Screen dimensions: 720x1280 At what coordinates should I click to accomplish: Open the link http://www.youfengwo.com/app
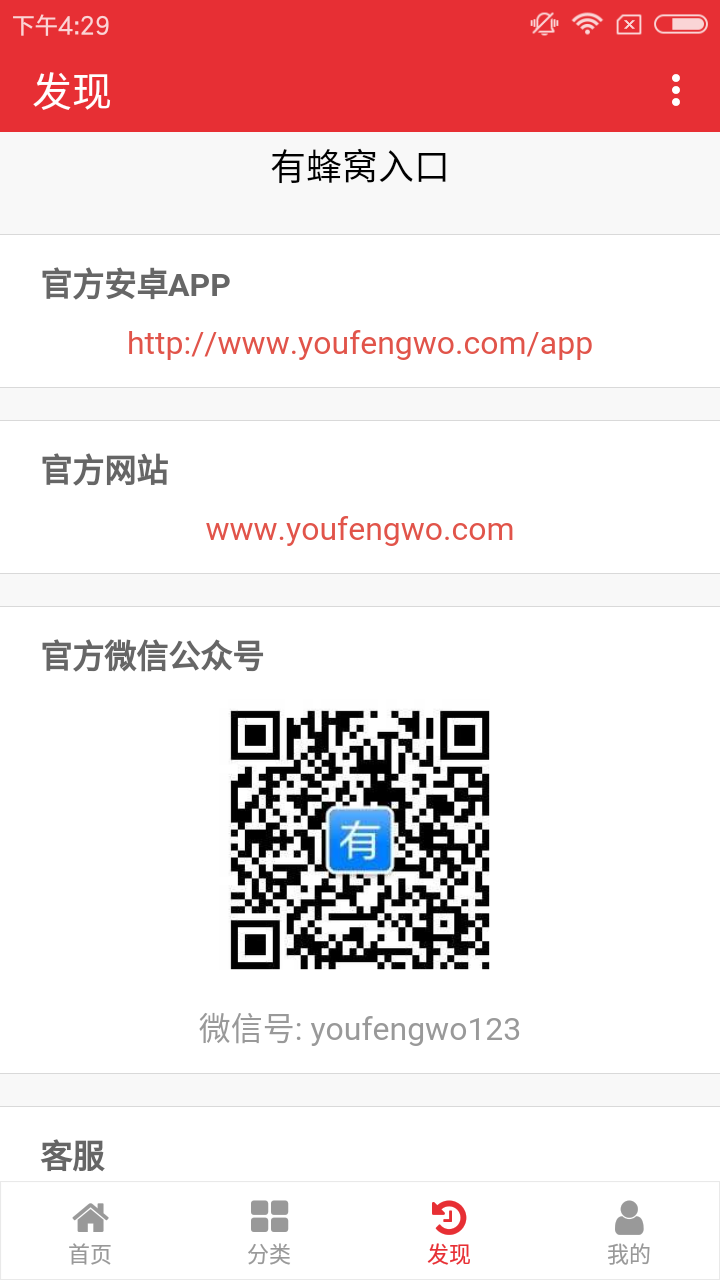coord(360,343)
